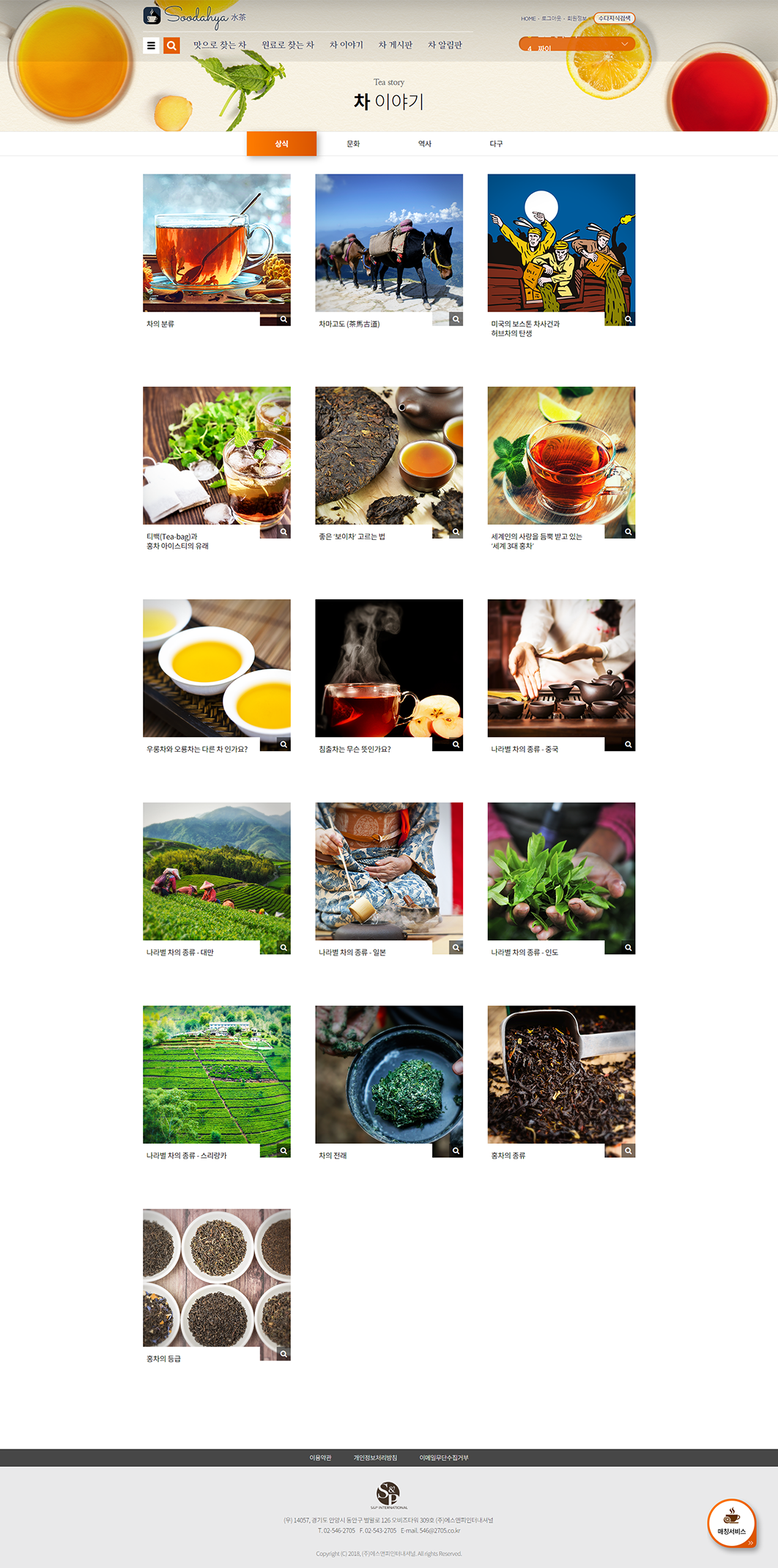Open the 이용약관 footer link
Screen dimensions: 778x1568
[x=320, y=1457]
